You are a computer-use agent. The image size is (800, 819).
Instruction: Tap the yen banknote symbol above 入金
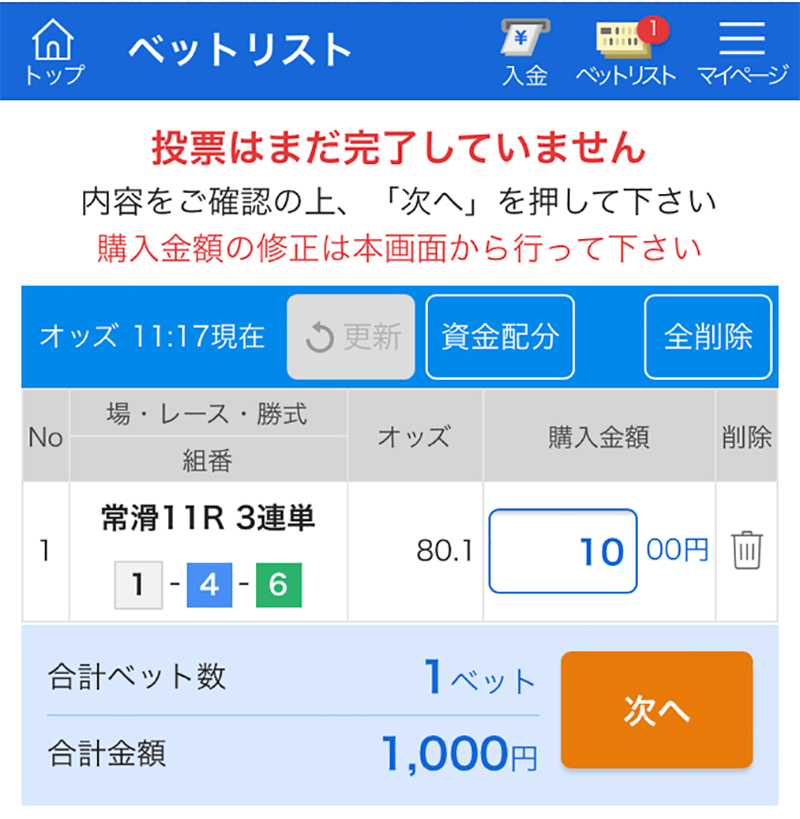point(521,36)
